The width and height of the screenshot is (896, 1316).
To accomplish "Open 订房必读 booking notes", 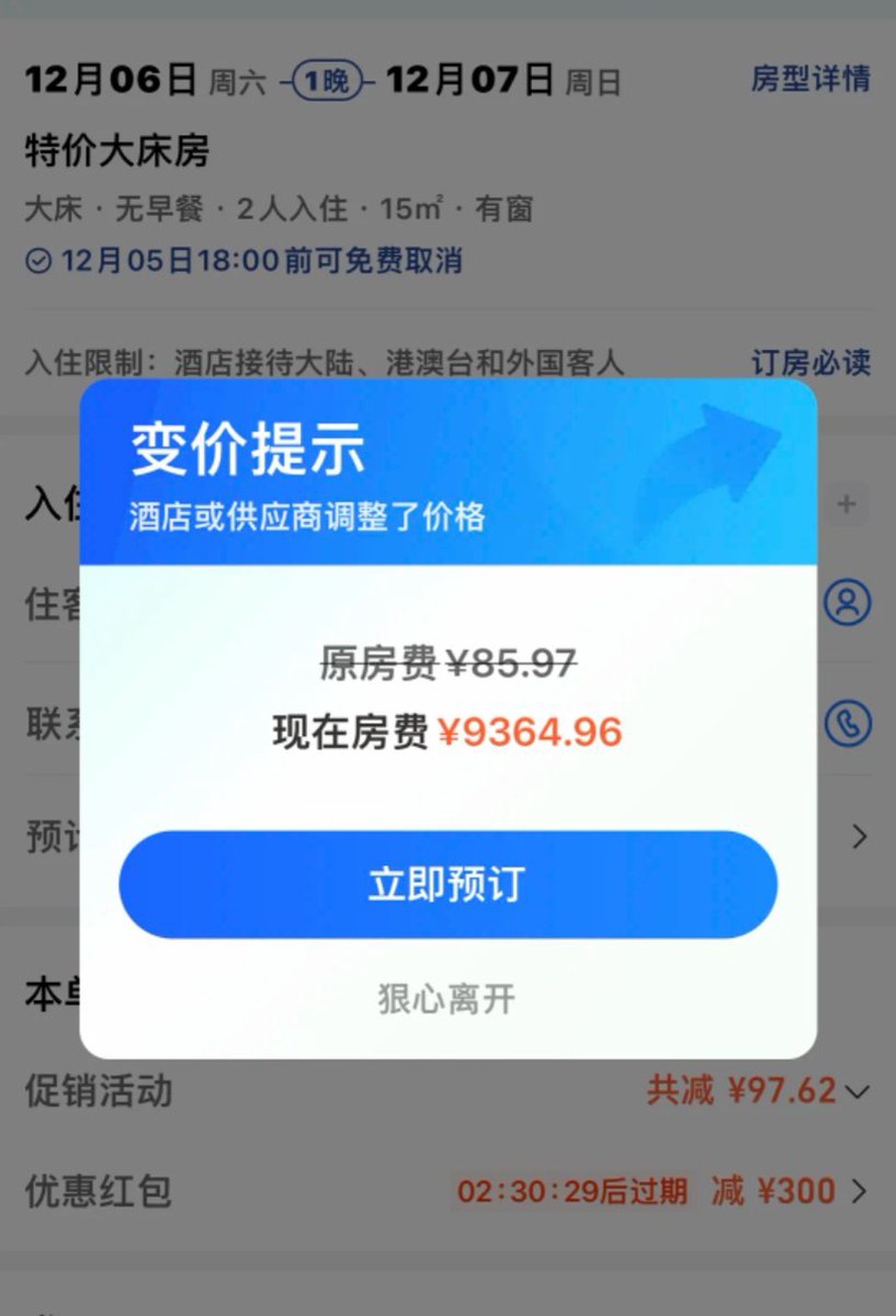I will click(810, 362).
